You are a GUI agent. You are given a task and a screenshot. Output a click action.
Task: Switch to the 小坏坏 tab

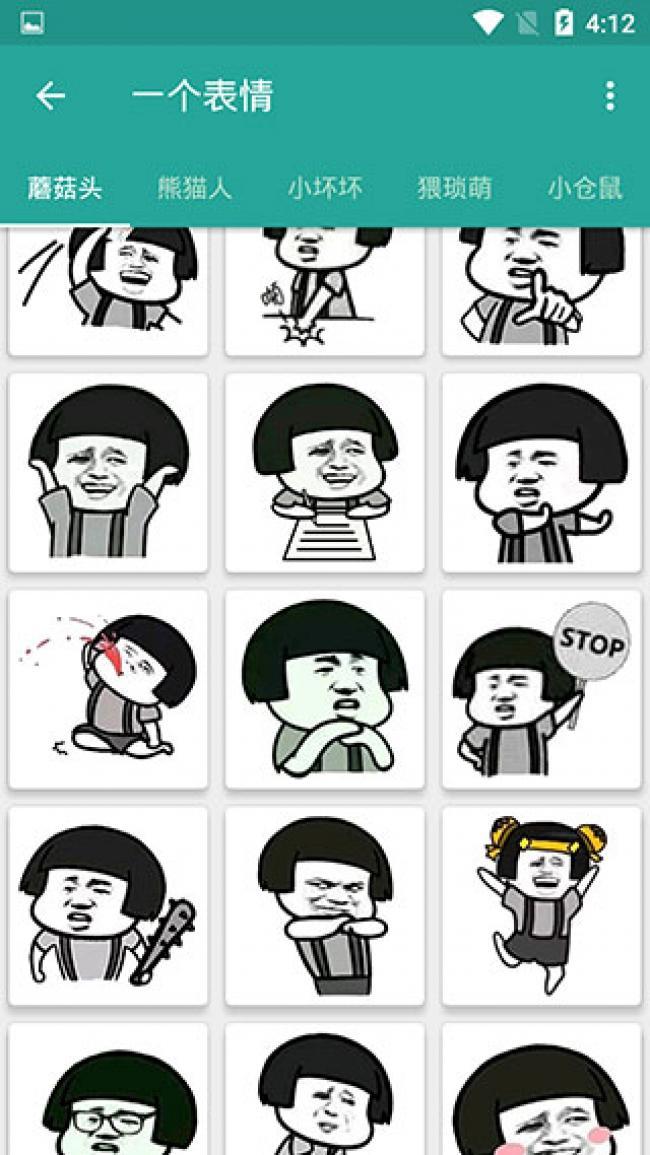[325, 188]
